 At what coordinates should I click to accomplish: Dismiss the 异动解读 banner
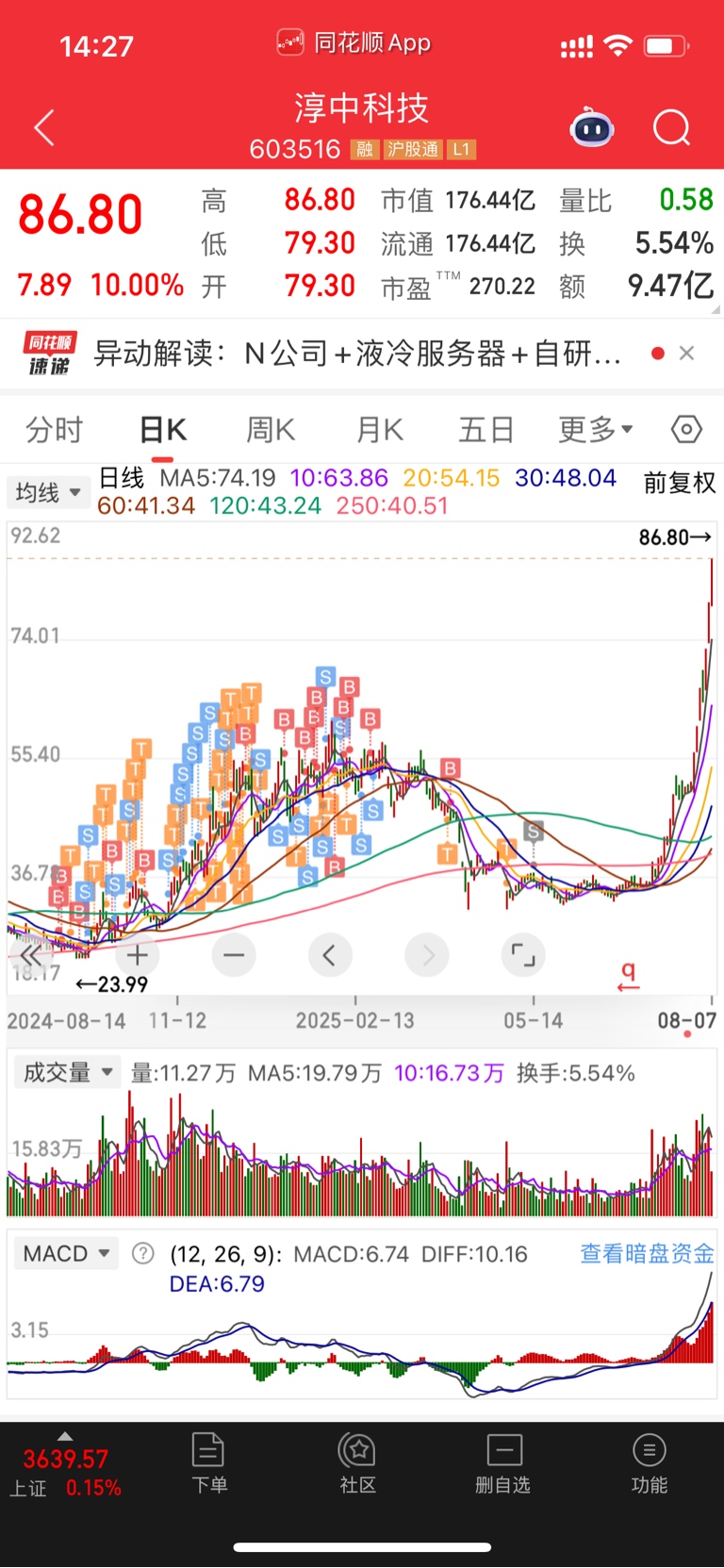[686, 354]
